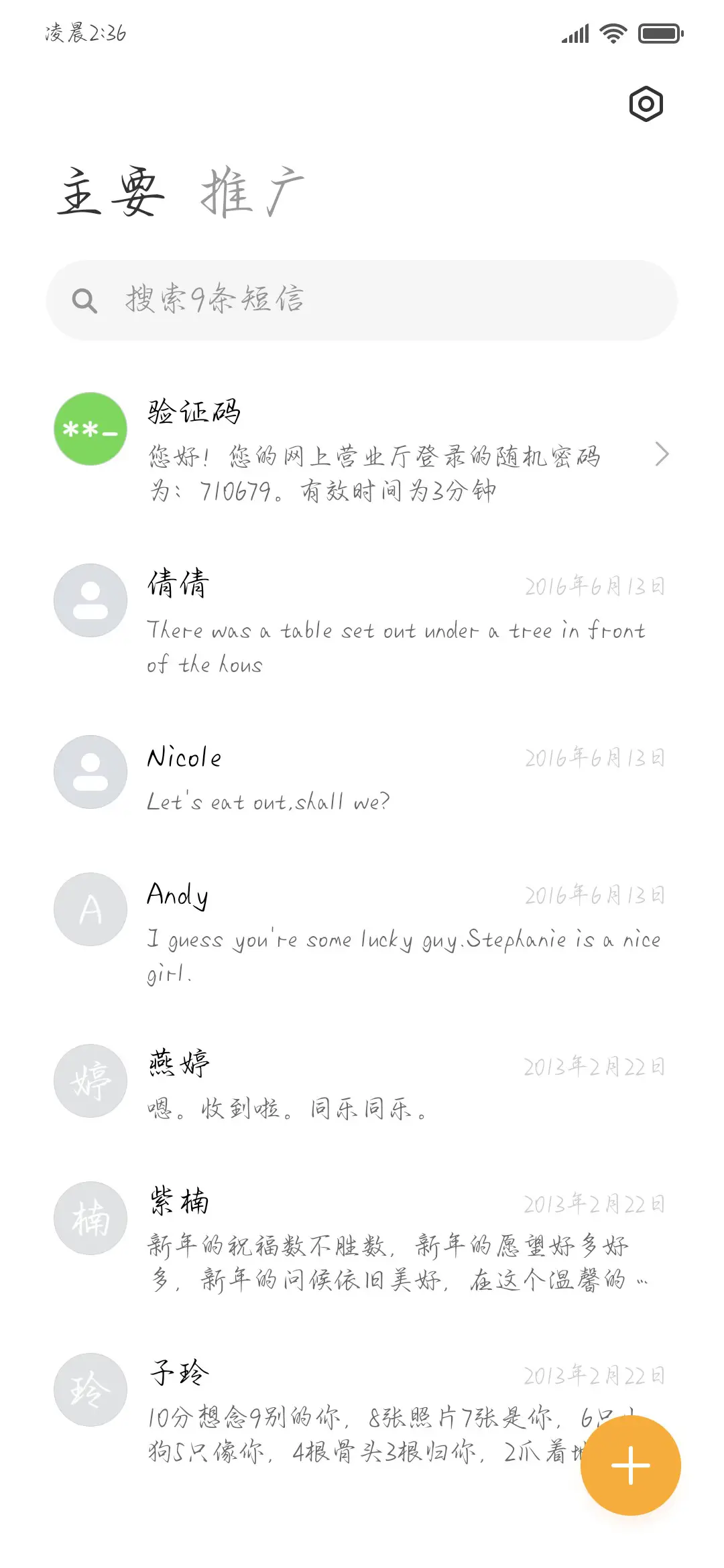Select the green verification code avatar
Image resolution: width=724 pixels, height=1568 pixels.
point(90,429)
